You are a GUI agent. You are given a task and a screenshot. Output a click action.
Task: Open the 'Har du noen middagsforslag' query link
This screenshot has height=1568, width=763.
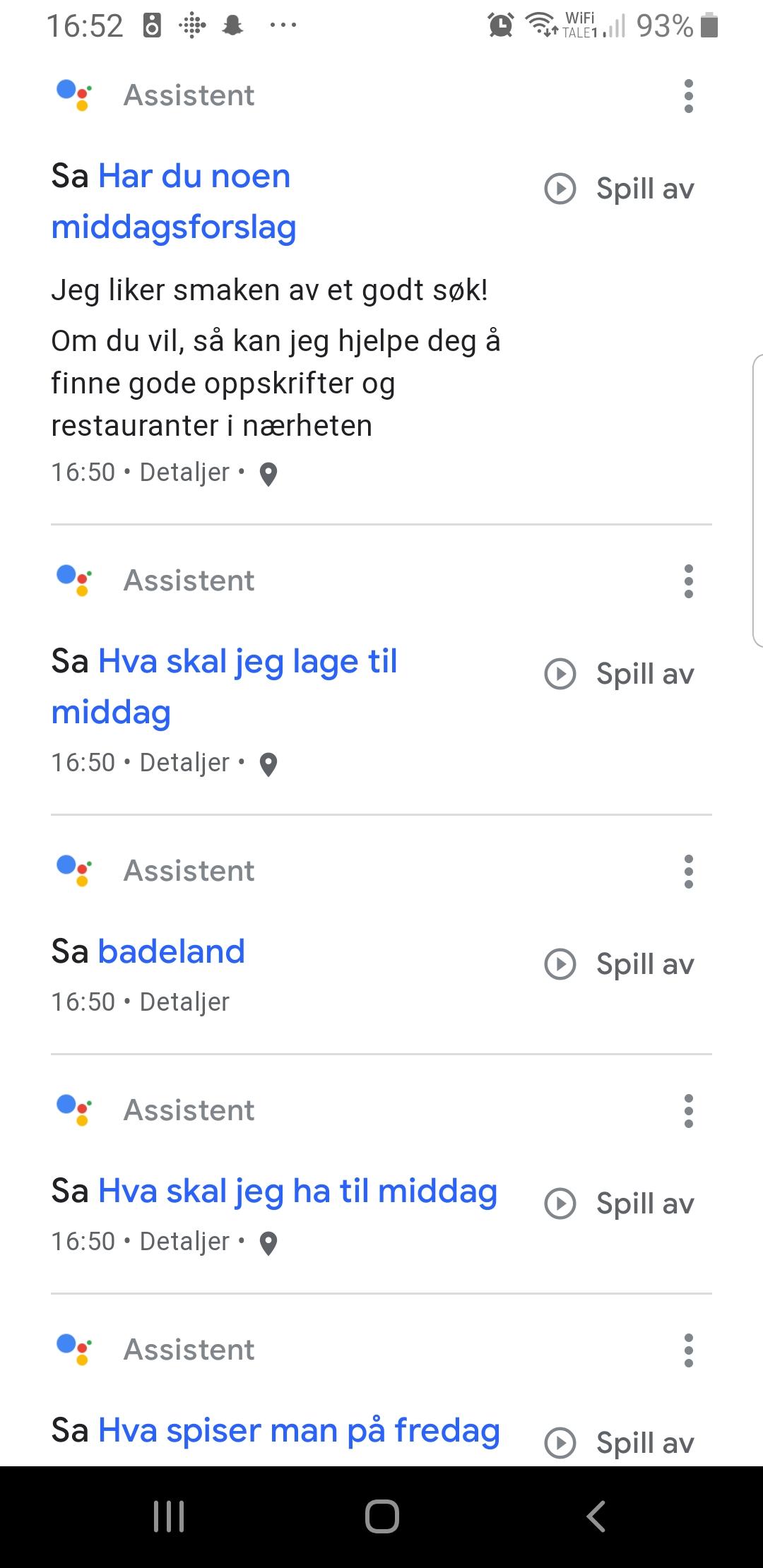173,201
